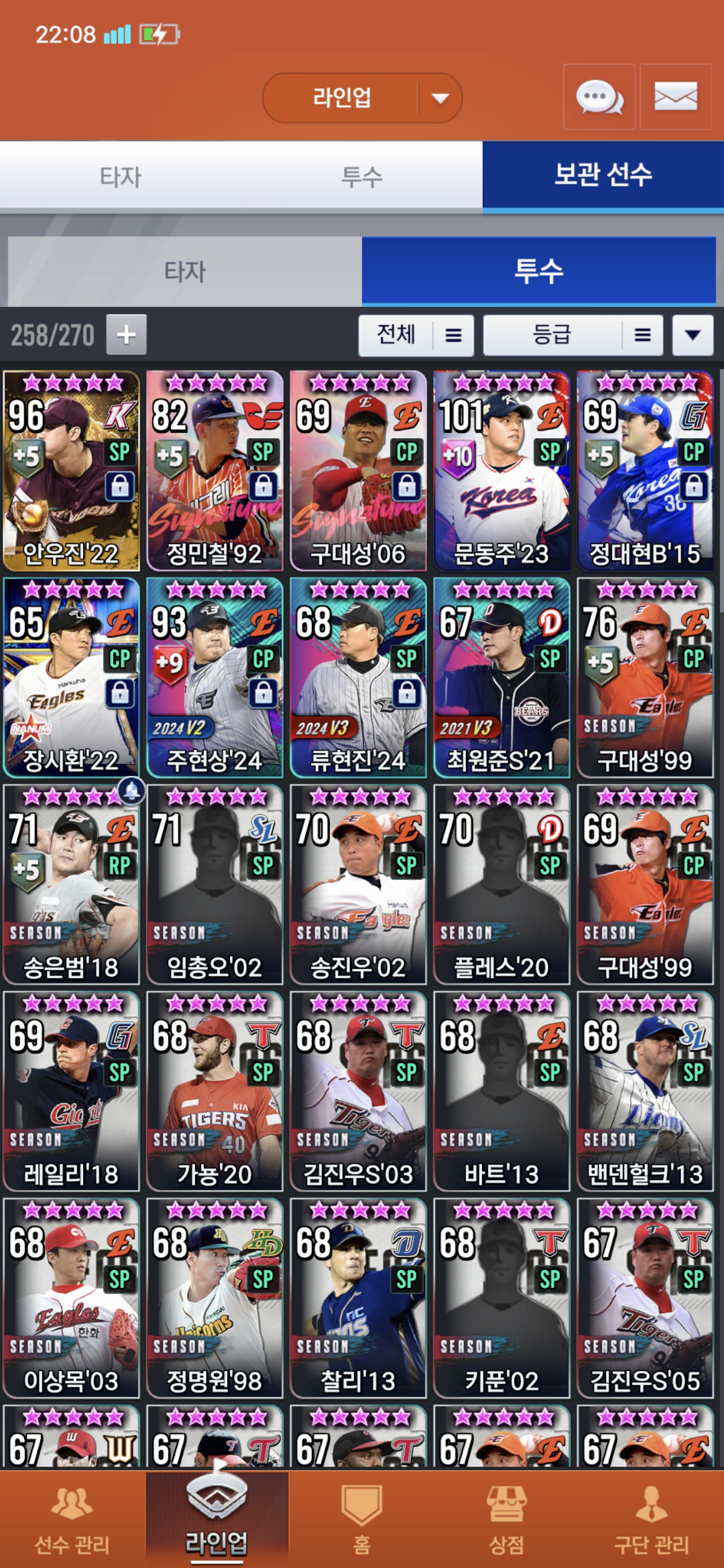Image resolution: width=724 pixels, height=1568 pixels.
Task: Select player card 류현진'24
Action: pos(358,677)
